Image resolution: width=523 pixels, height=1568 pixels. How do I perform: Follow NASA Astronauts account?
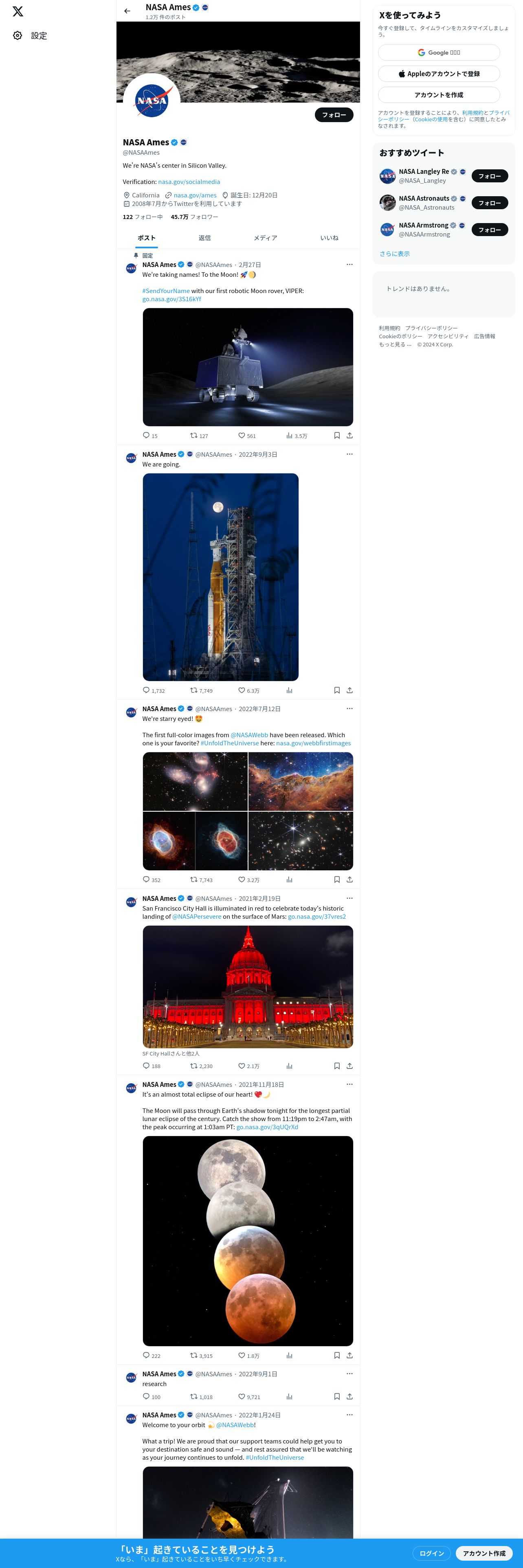[x=489, y=203]
